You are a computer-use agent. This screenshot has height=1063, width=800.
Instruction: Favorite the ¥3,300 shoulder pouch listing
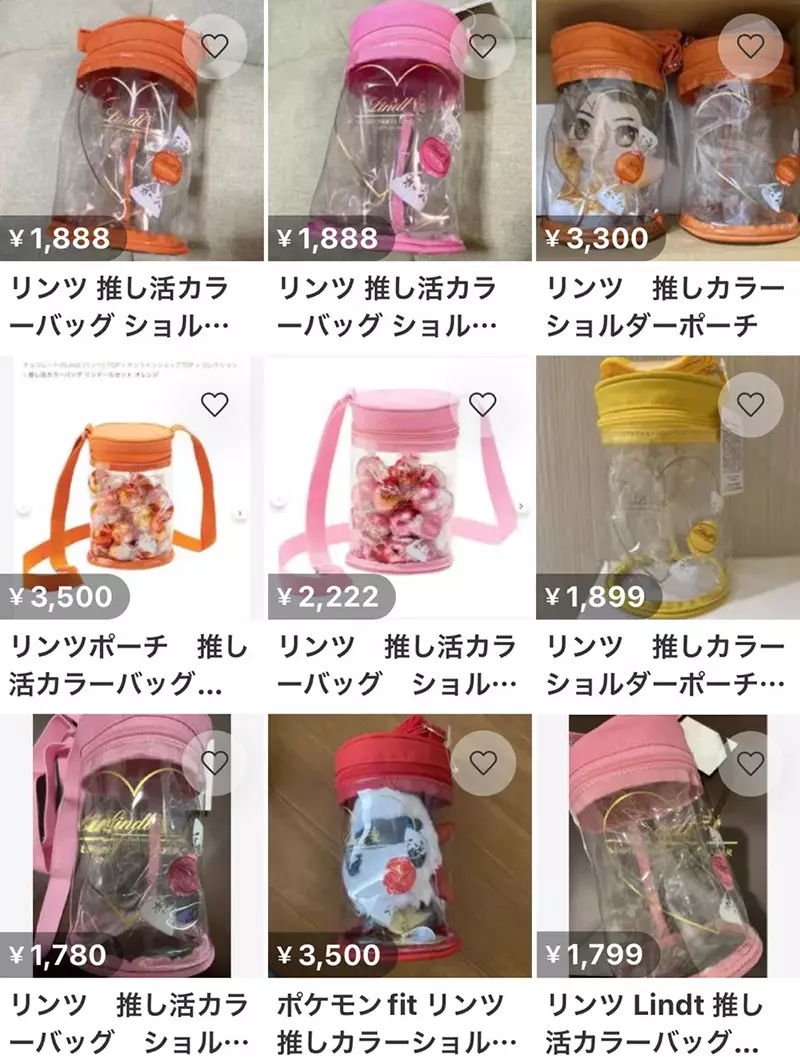click(751, 45)
